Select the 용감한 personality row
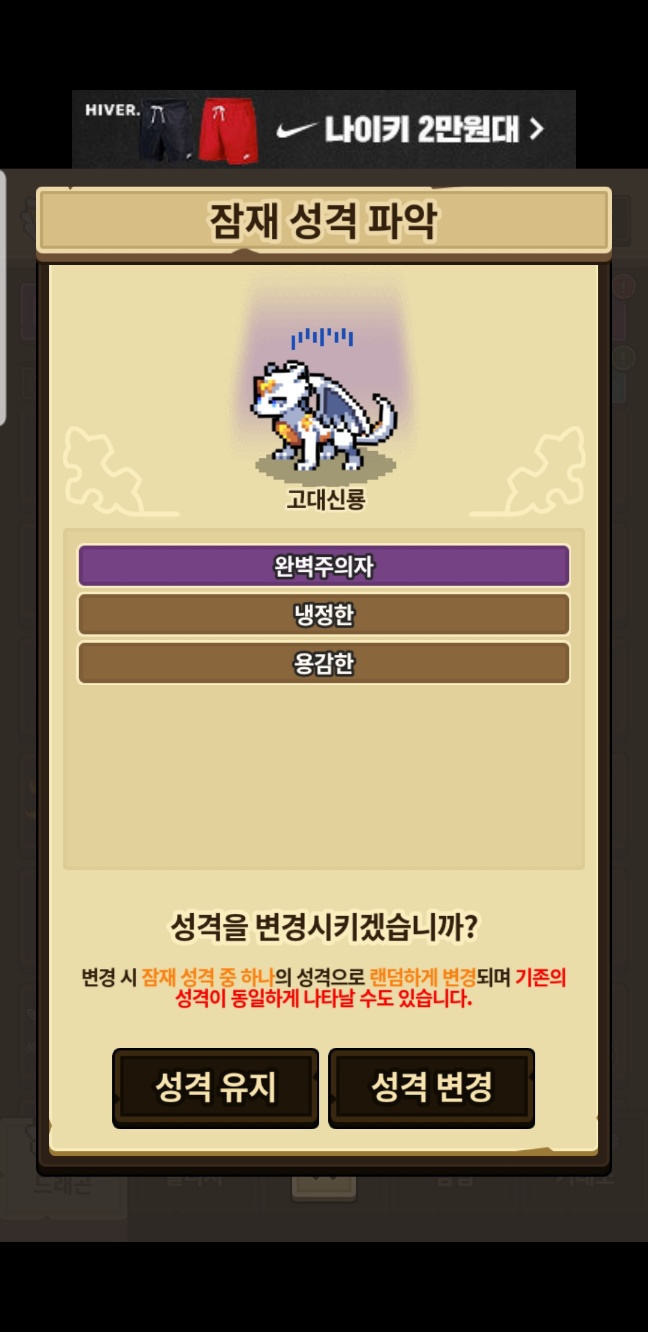 click(324, 663)
